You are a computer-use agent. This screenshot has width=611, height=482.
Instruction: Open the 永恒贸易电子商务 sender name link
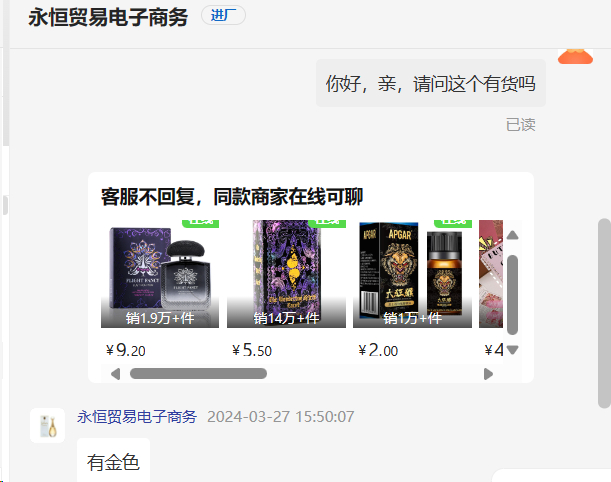(x=137, y=416)
